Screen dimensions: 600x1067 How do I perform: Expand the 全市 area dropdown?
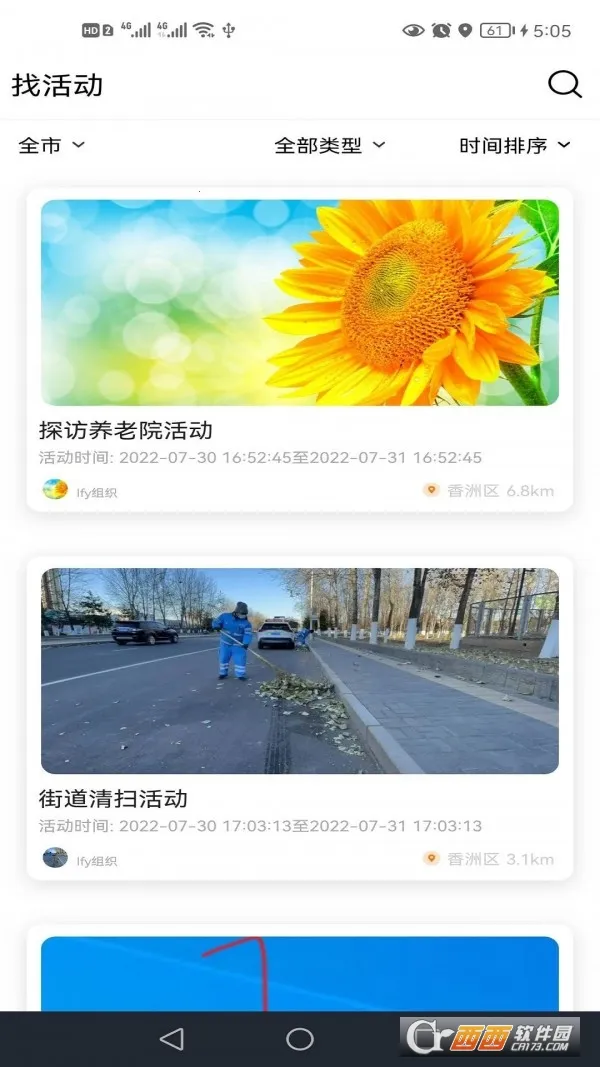point(52,146)
